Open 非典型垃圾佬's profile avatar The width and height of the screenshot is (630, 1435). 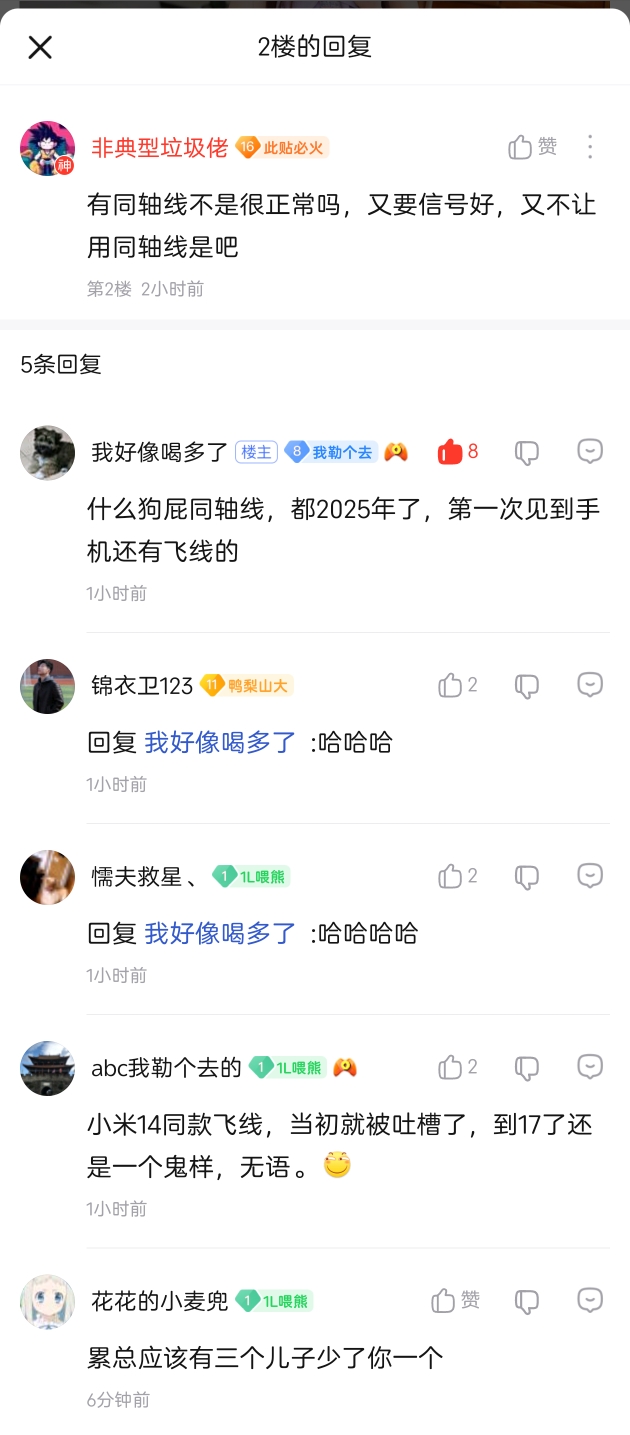point(47,149)
